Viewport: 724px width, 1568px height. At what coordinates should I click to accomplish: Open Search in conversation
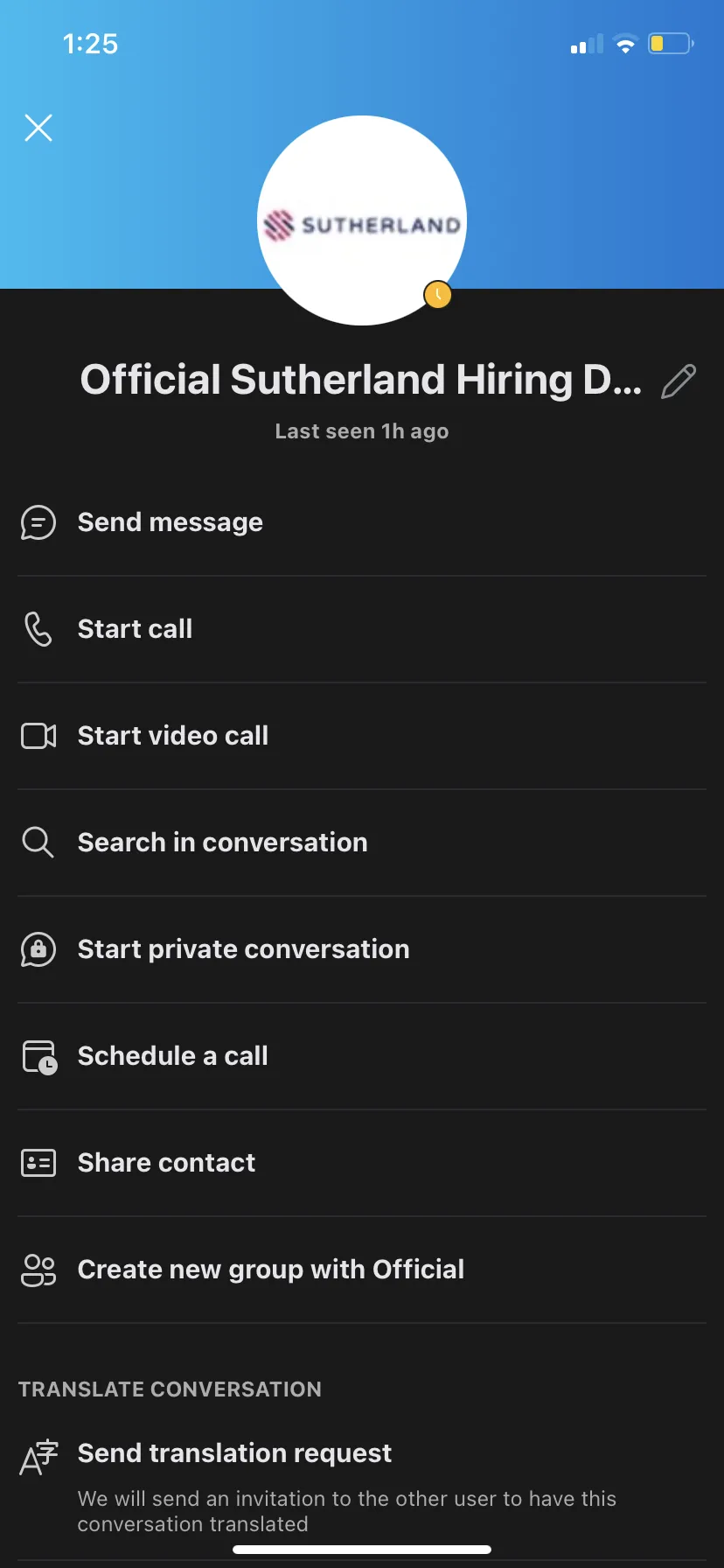362,843
